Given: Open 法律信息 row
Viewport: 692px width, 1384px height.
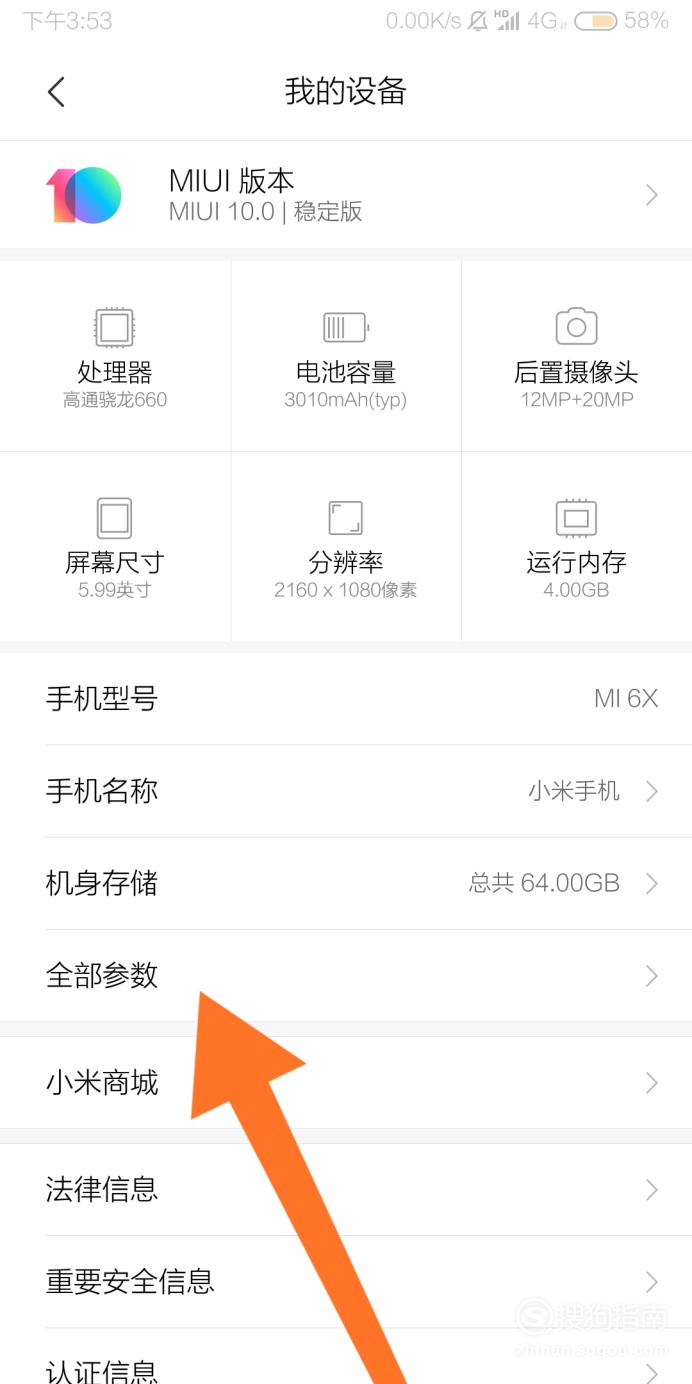Looking at the screenshot, I should pos(346,1189).
